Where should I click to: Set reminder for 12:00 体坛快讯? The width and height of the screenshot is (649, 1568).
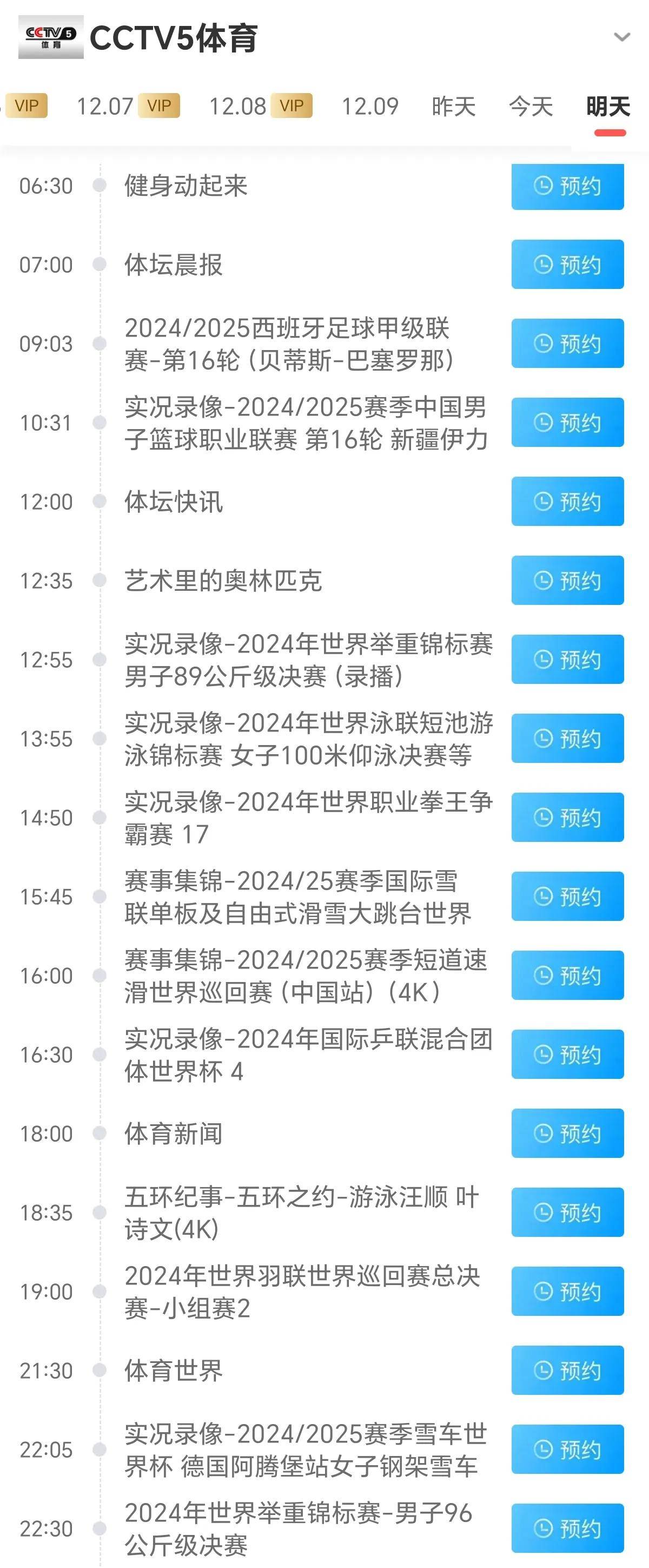[x=567, y=502]
